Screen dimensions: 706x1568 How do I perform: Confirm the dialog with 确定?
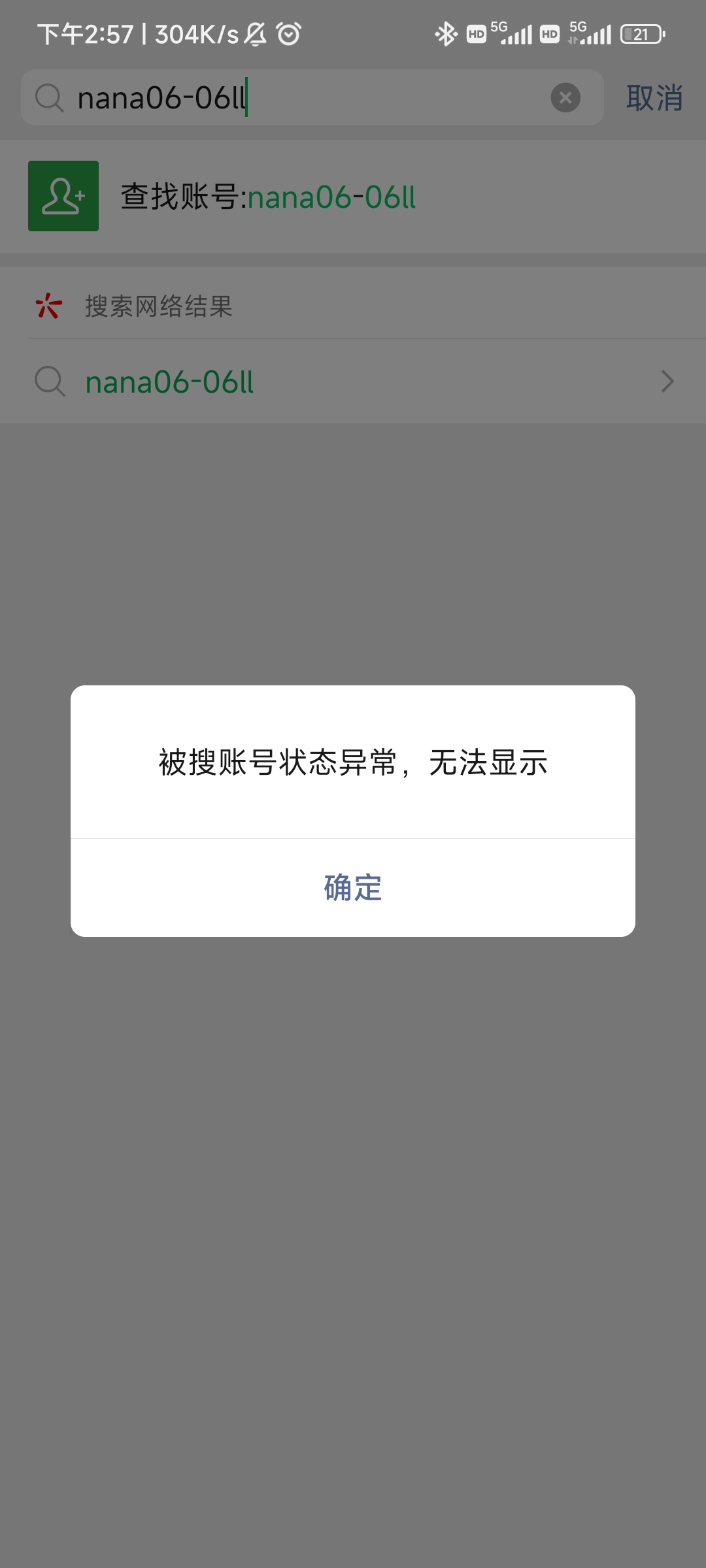(353, 888)
